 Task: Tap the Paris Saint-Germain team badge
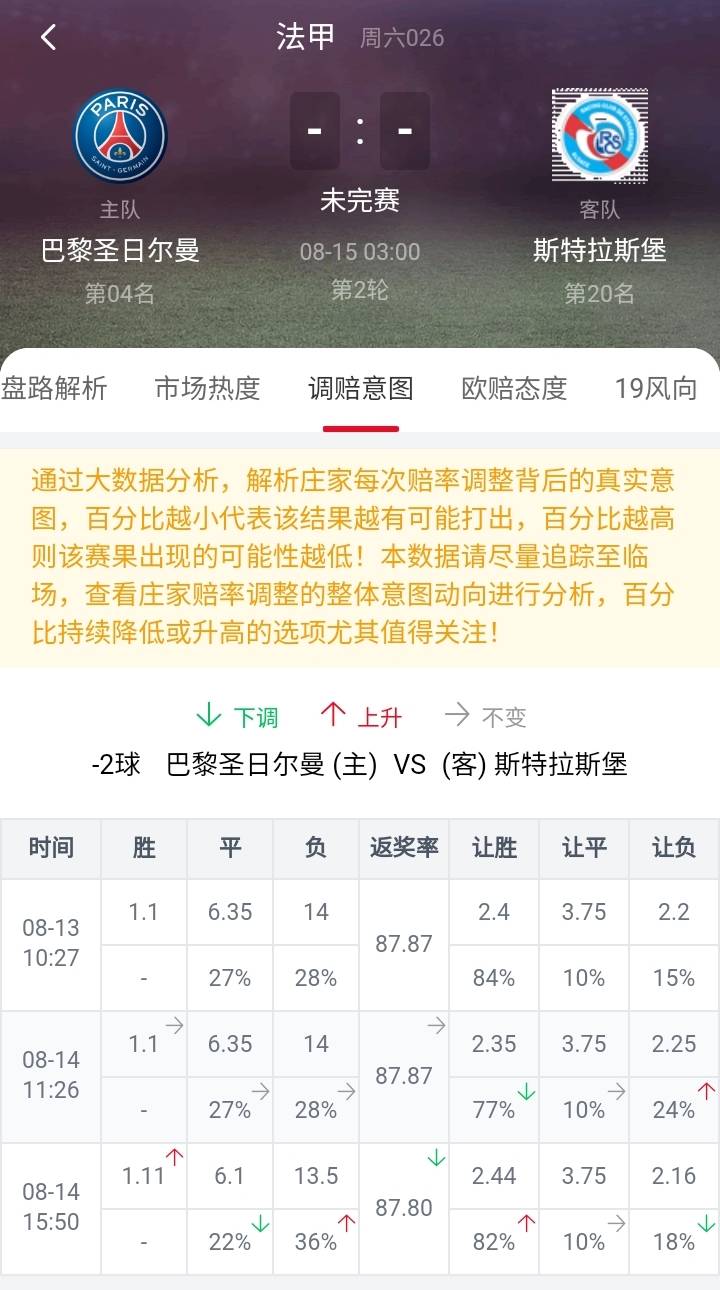pyautogui.click(x=119, y=133)
